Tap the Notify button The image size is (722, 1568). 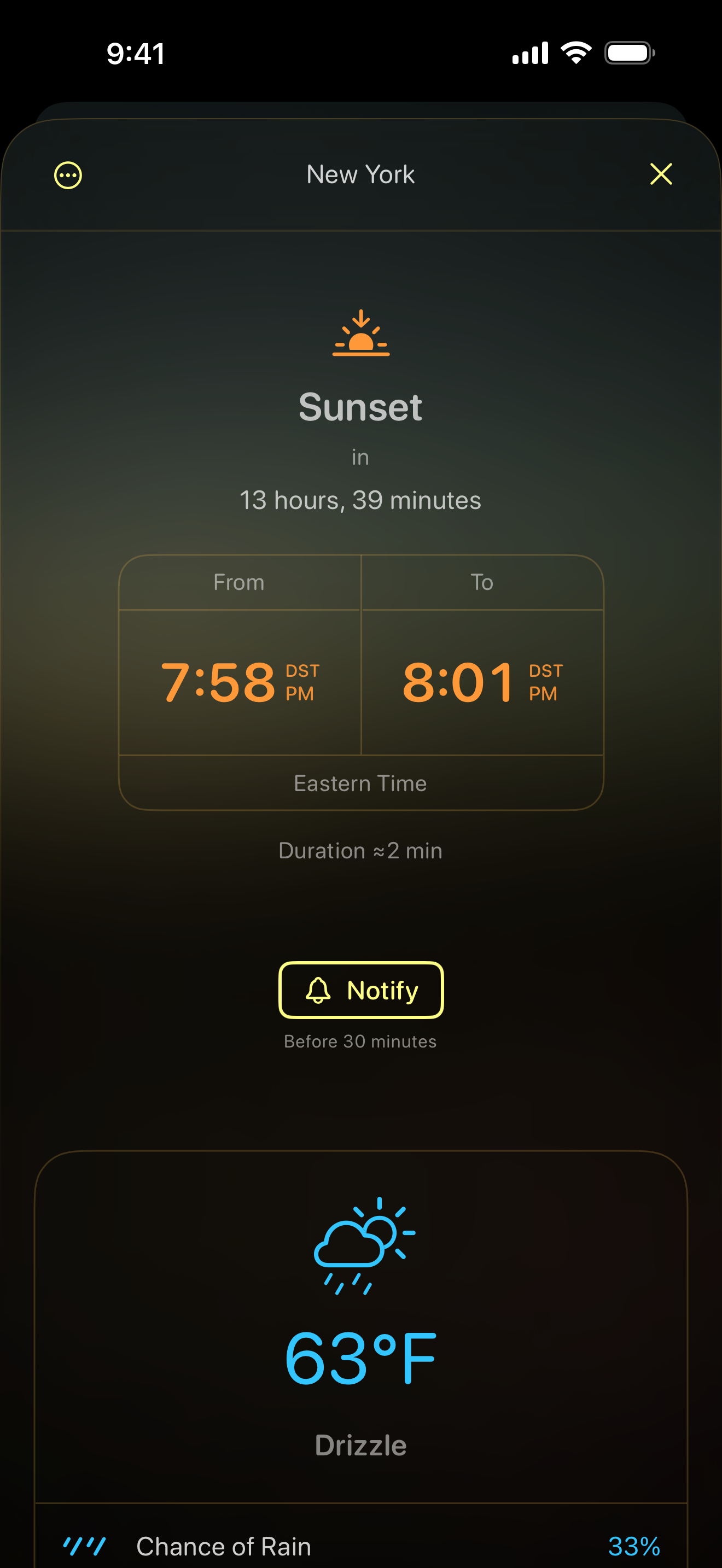click(x=360, y=989)
